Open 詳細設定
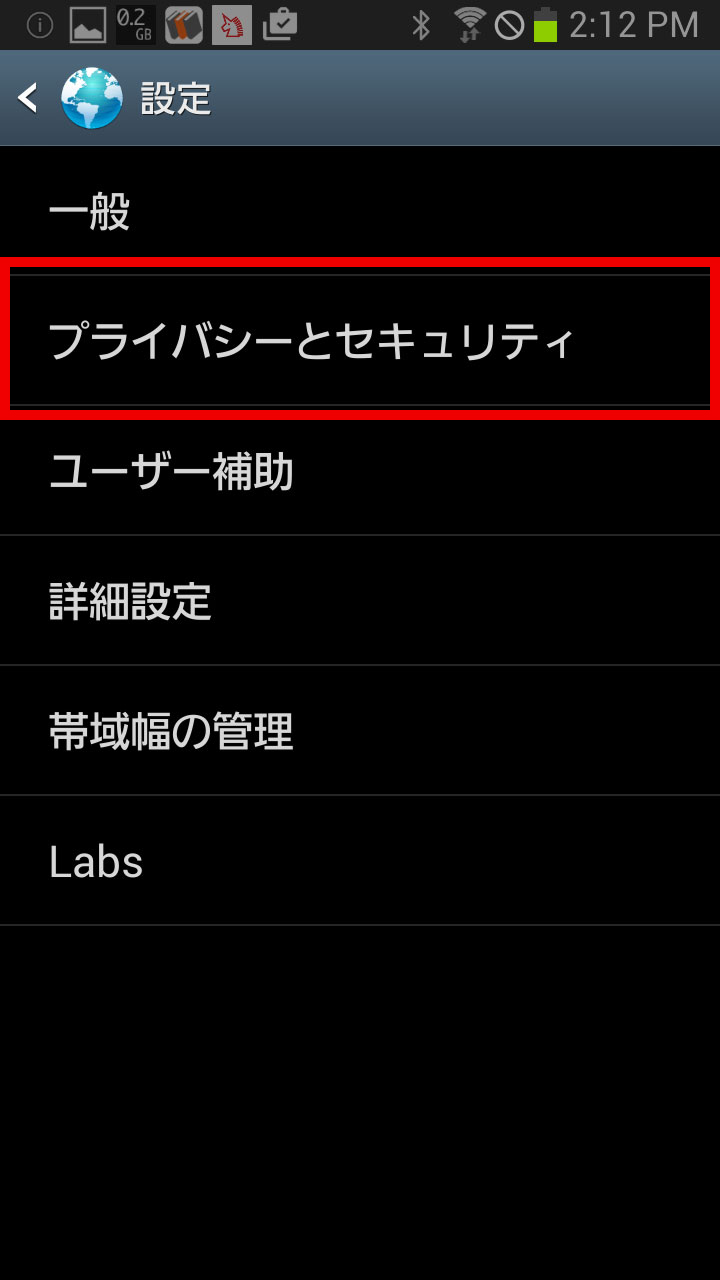The image size is (720, 1280). coord(360,600)
